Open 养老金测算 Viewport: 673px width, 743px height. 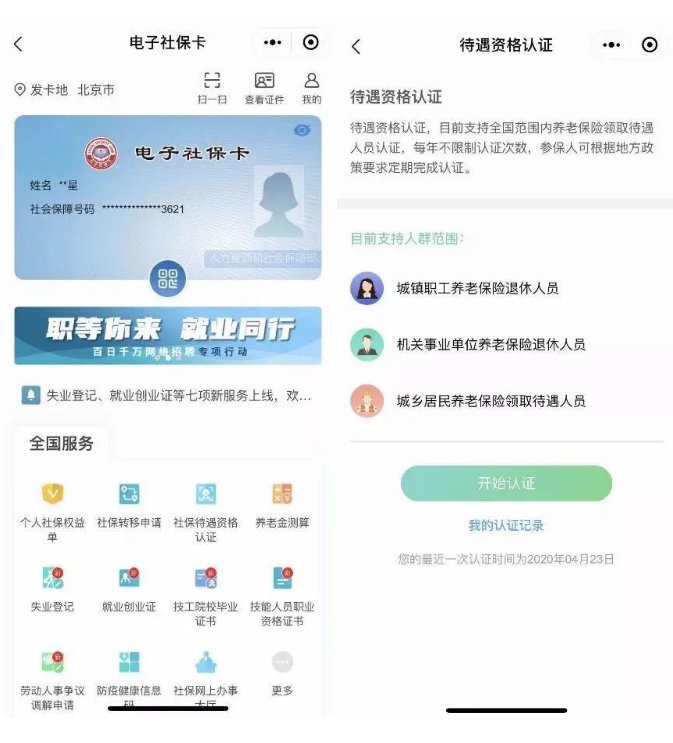tap(282, 507)
